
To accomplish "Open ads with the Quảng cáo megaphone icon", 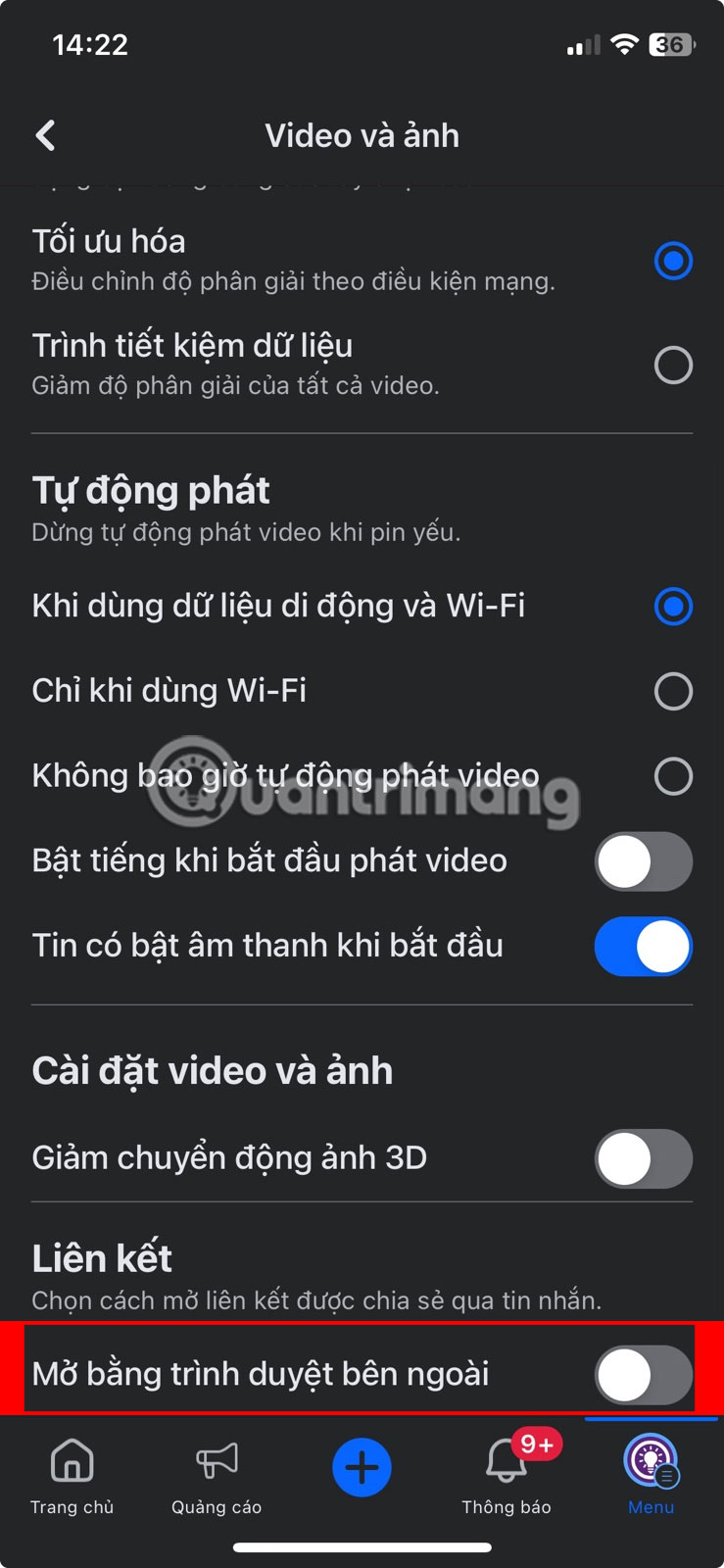I will 217,1460.
